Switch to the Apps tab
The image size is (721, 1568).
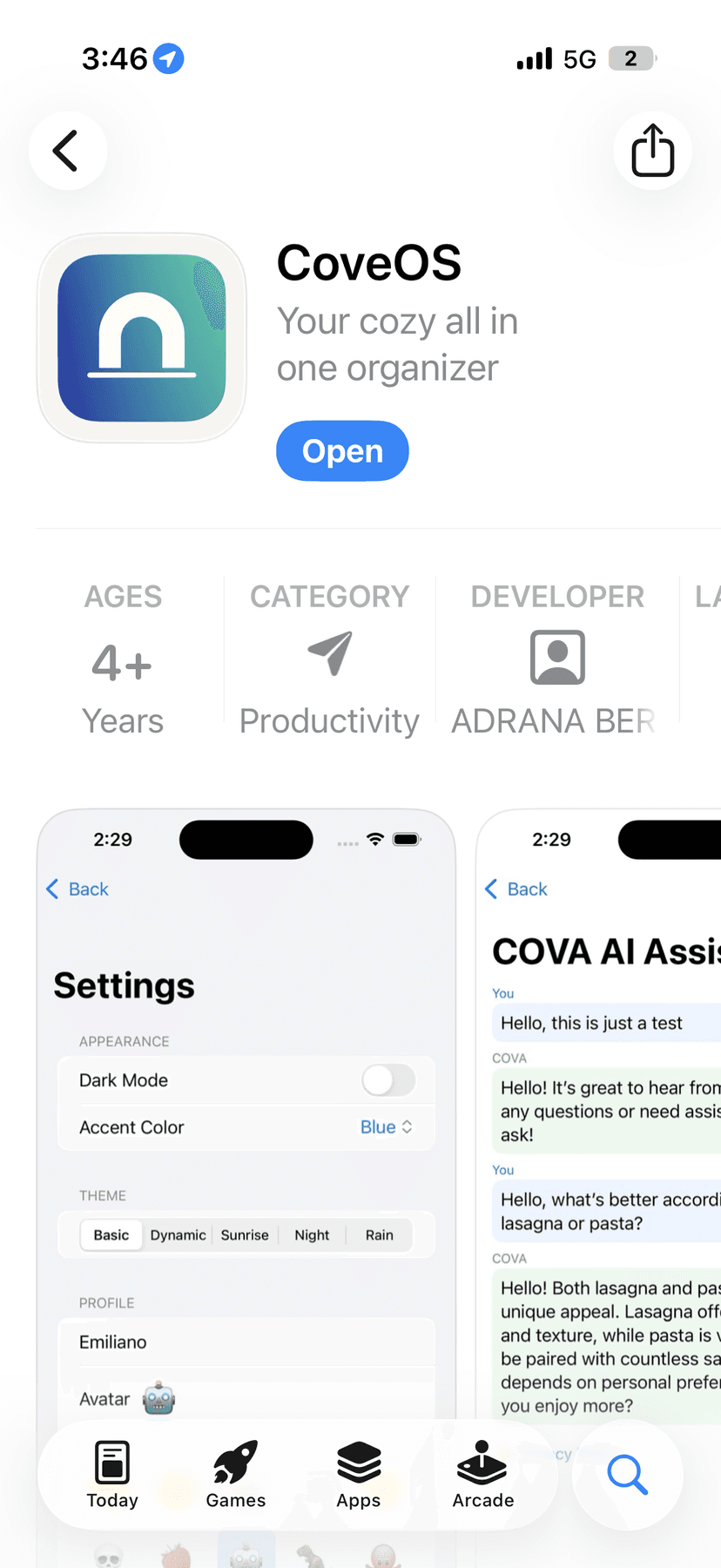(x=359, y=1474)
